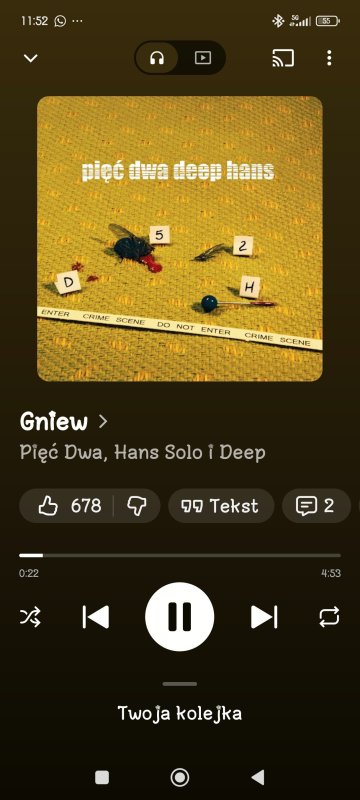Dislike the song with thumbs down
The width and height of the screenshot is (360, 800).
point(136,506)
